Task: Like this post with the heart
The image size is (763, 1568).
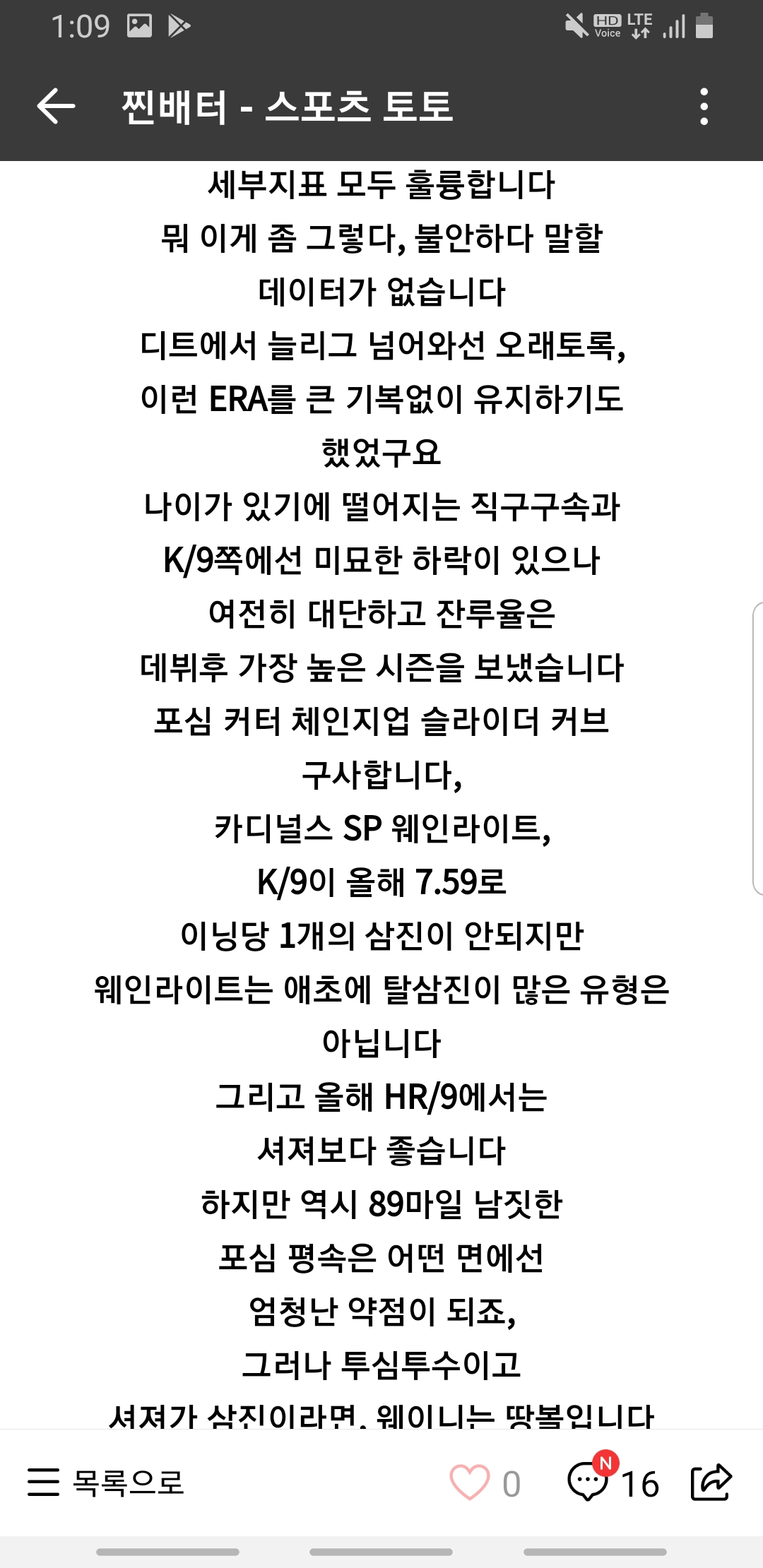Action: 470,1483
